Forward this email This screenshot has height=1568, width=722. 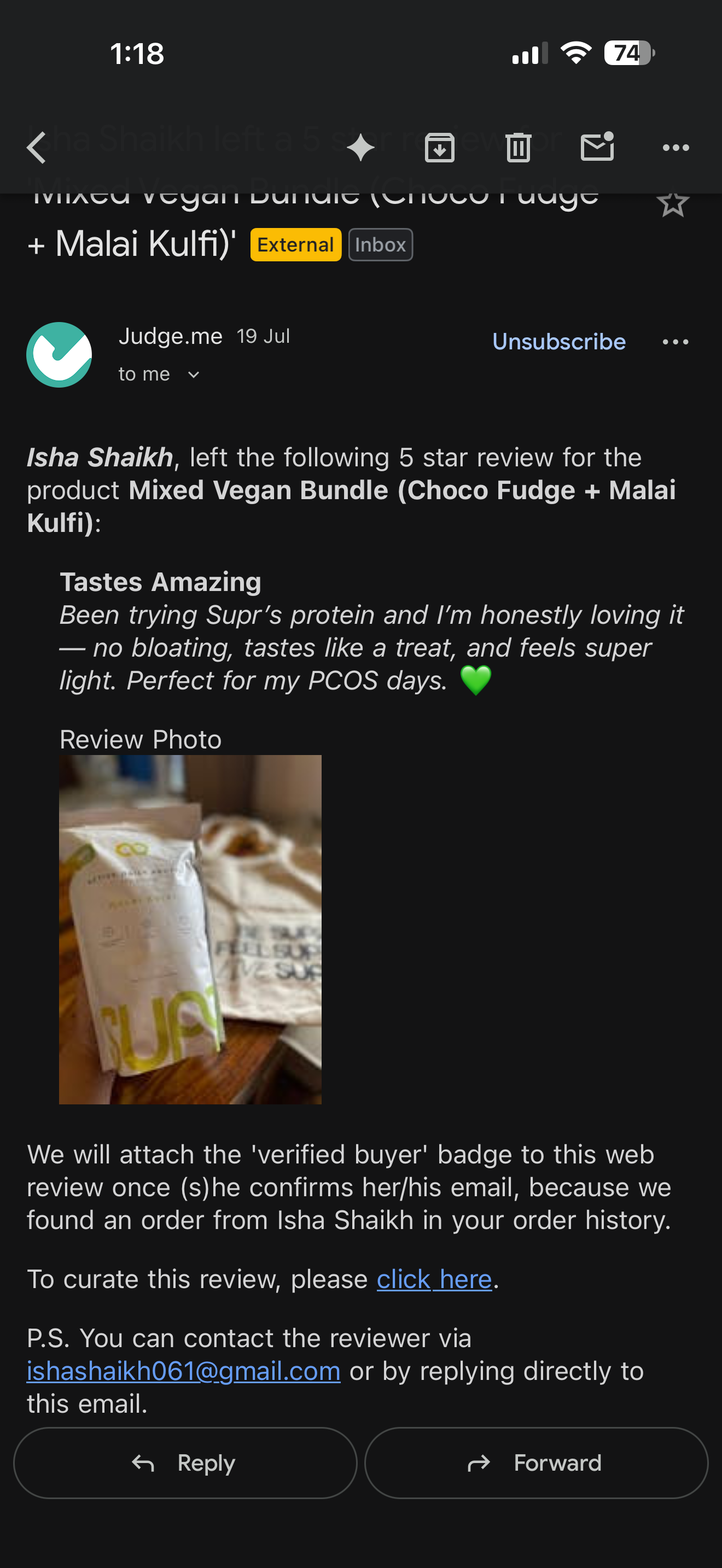click(535, 1462)
